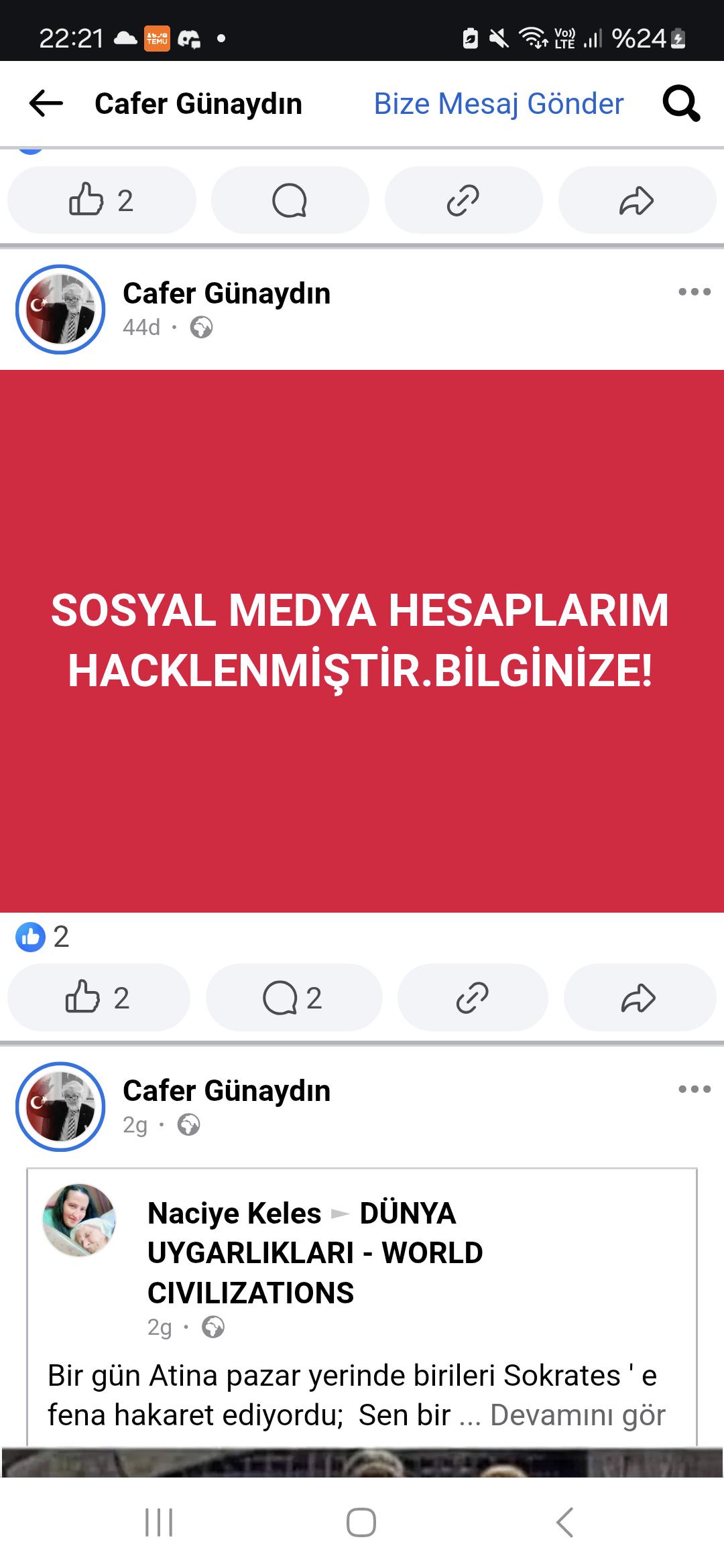
Task: Open options menu on the 2g post
Action: (x=694, y=1090)
